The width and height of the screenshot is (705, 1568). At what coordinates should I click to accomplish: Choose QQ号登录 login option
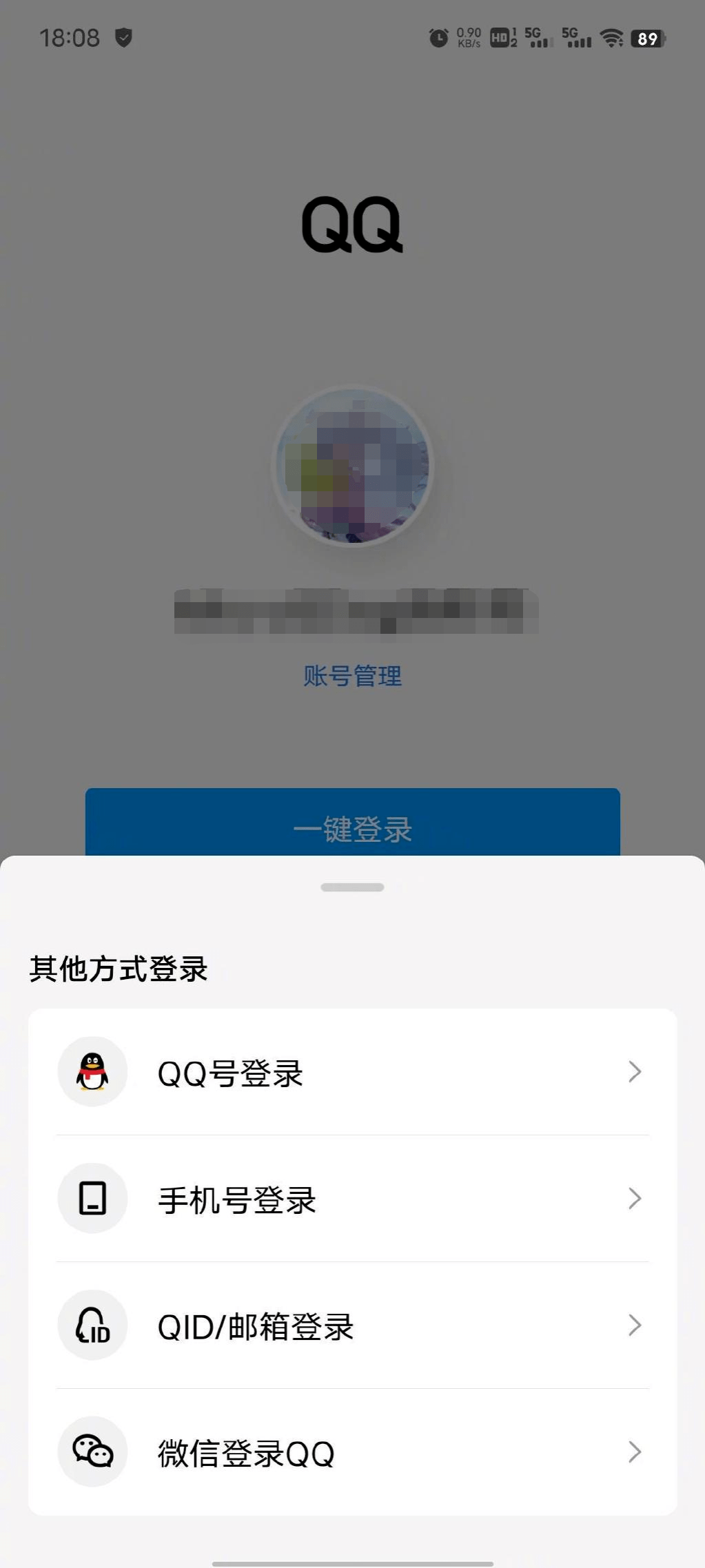pyautogui.click(x=351, y=1072)
